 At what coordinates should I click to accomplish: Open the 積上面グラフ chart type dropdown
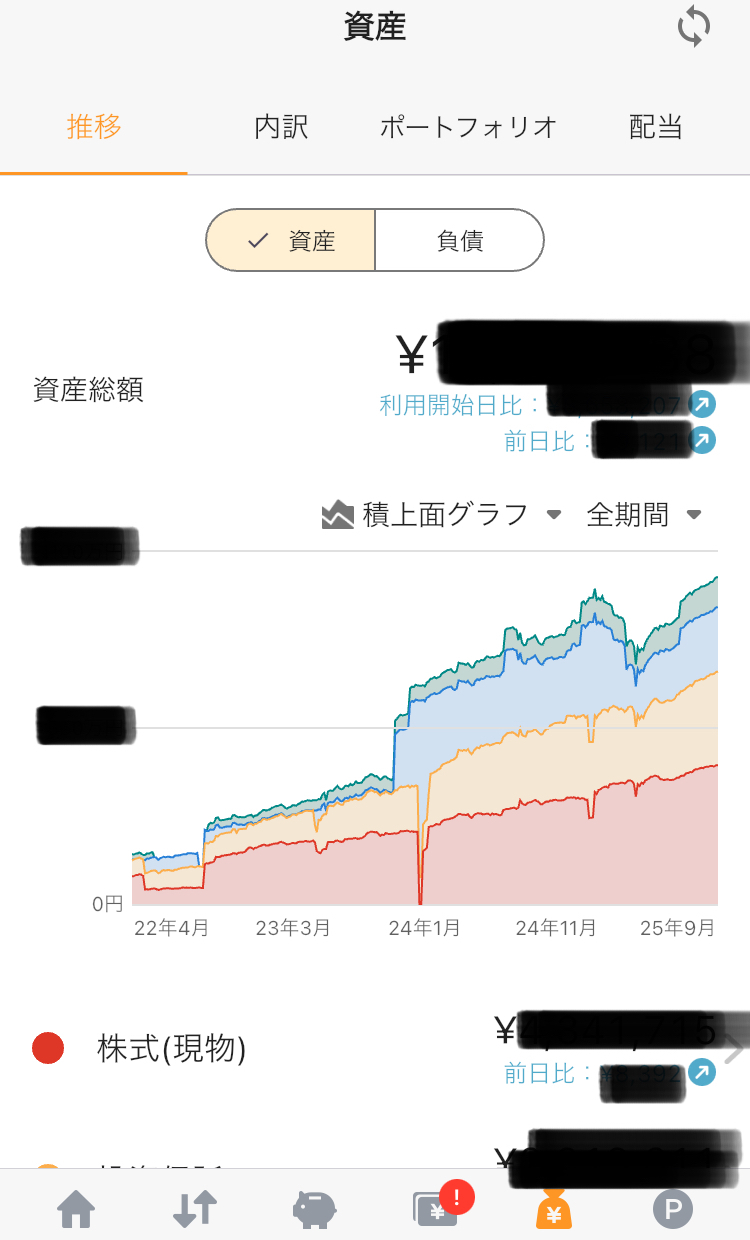click(441, 515)
